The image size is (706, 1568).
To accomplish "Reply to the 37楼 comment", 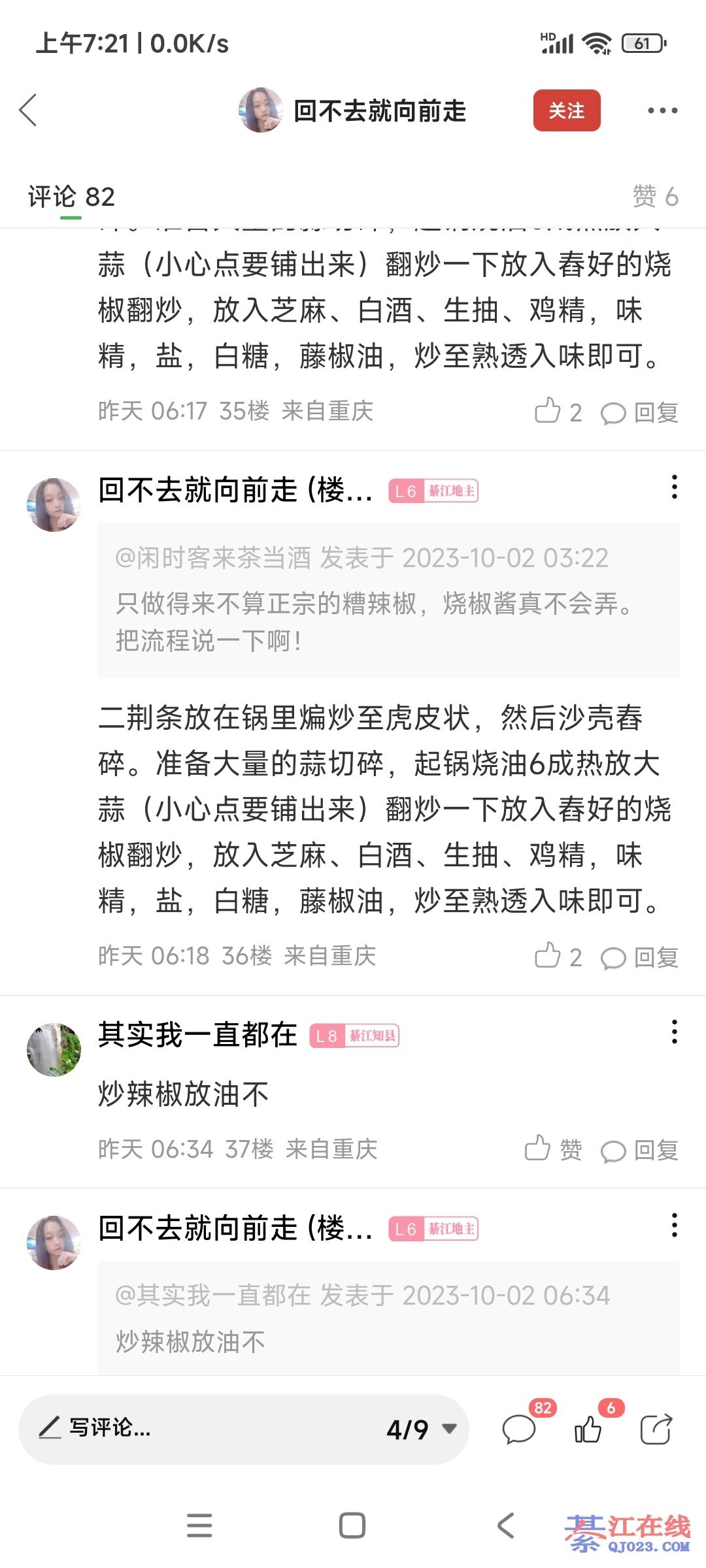I will pos(639,1151).
